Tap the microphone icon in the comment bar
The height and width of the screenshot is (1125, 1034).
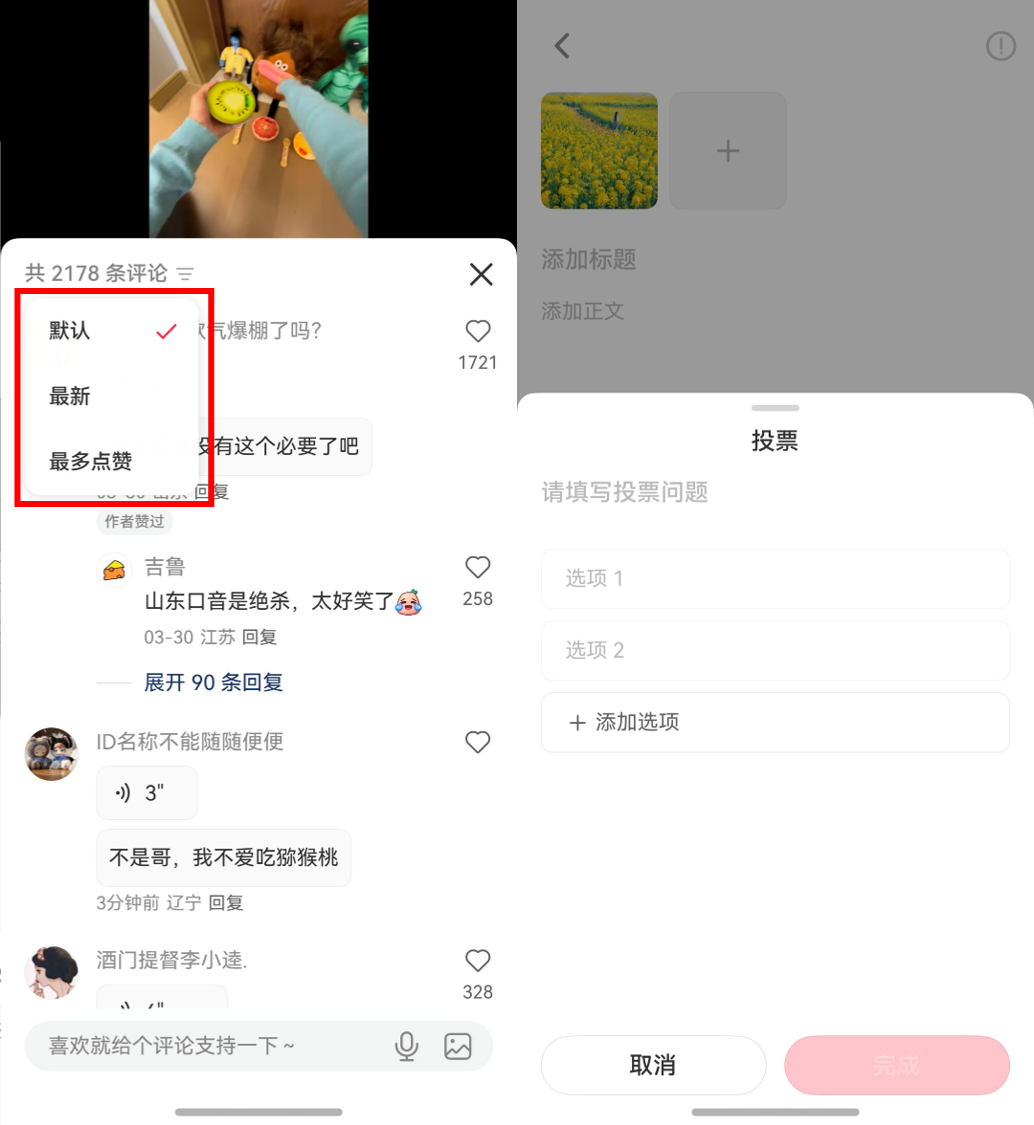[x=407, y=1044]
